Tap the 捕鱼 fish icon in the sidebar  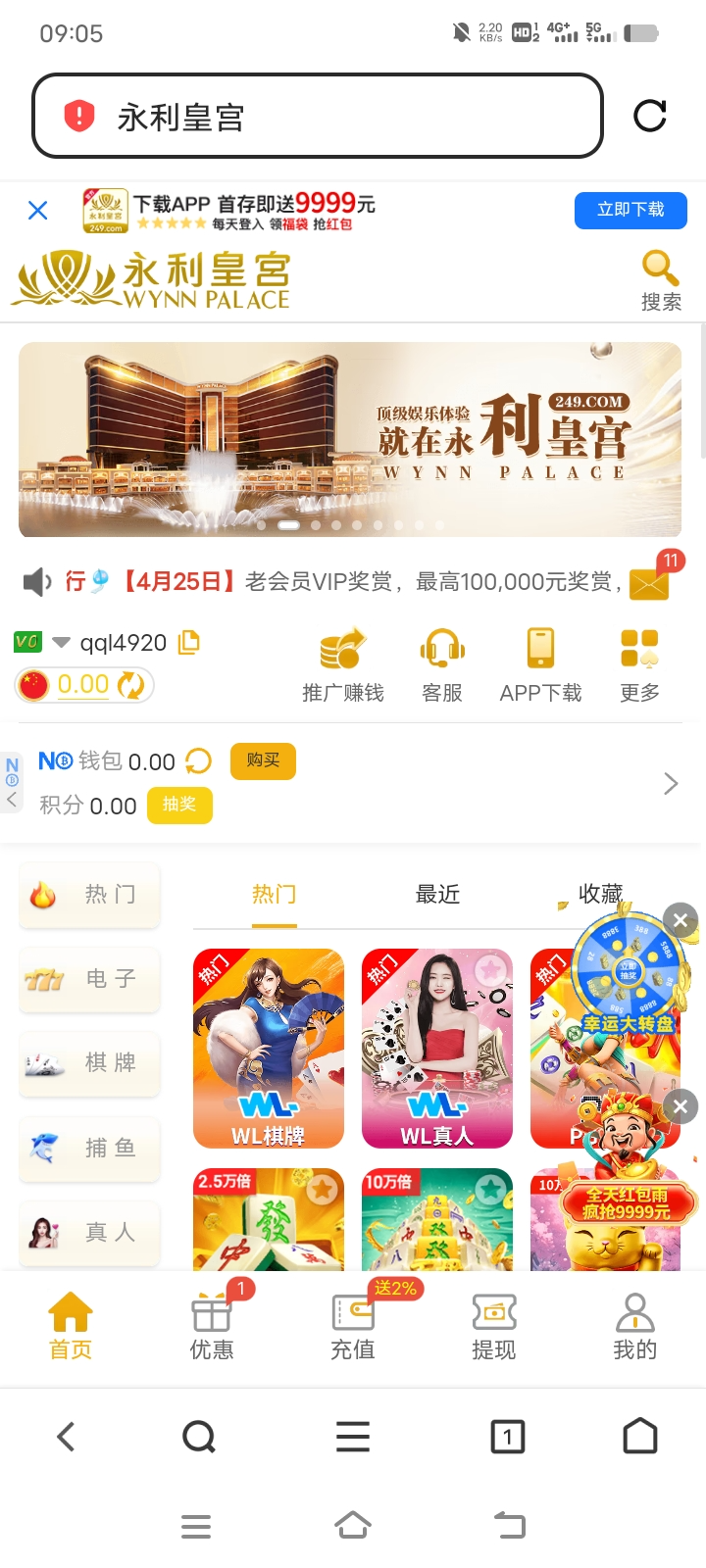44,1148
